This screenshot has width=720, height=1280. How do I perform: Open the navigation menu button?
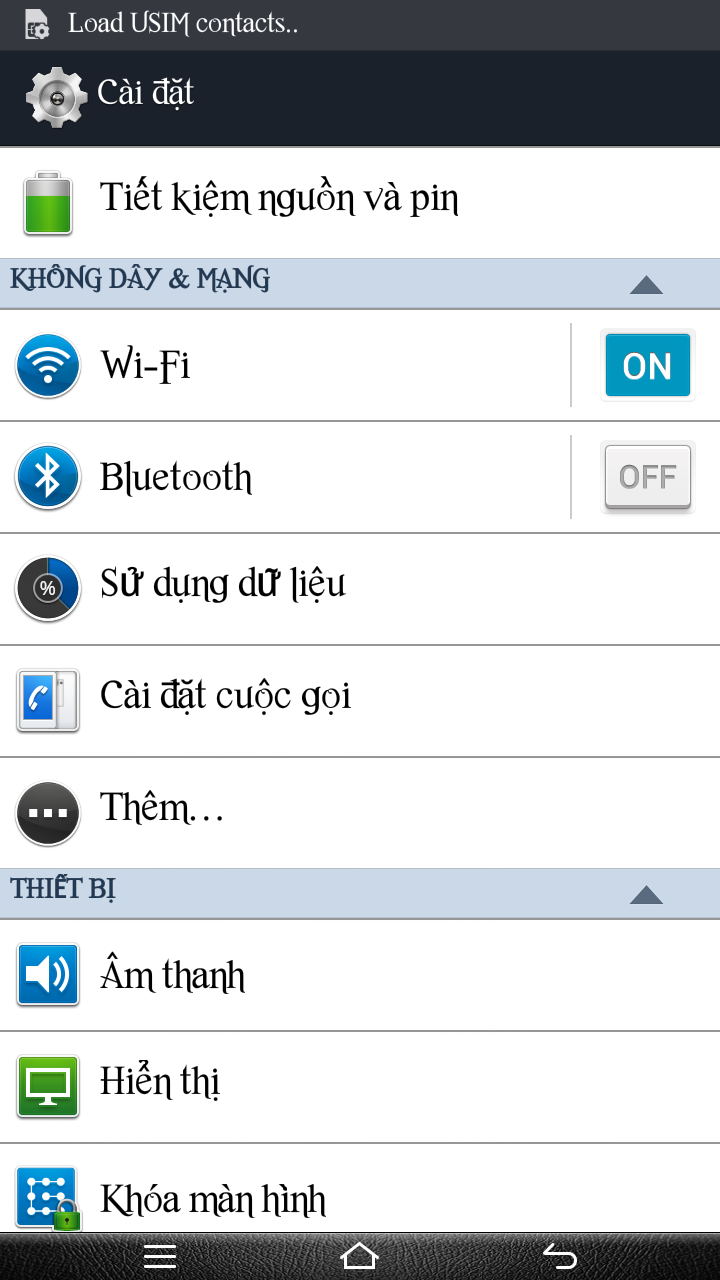point(160,1256)
